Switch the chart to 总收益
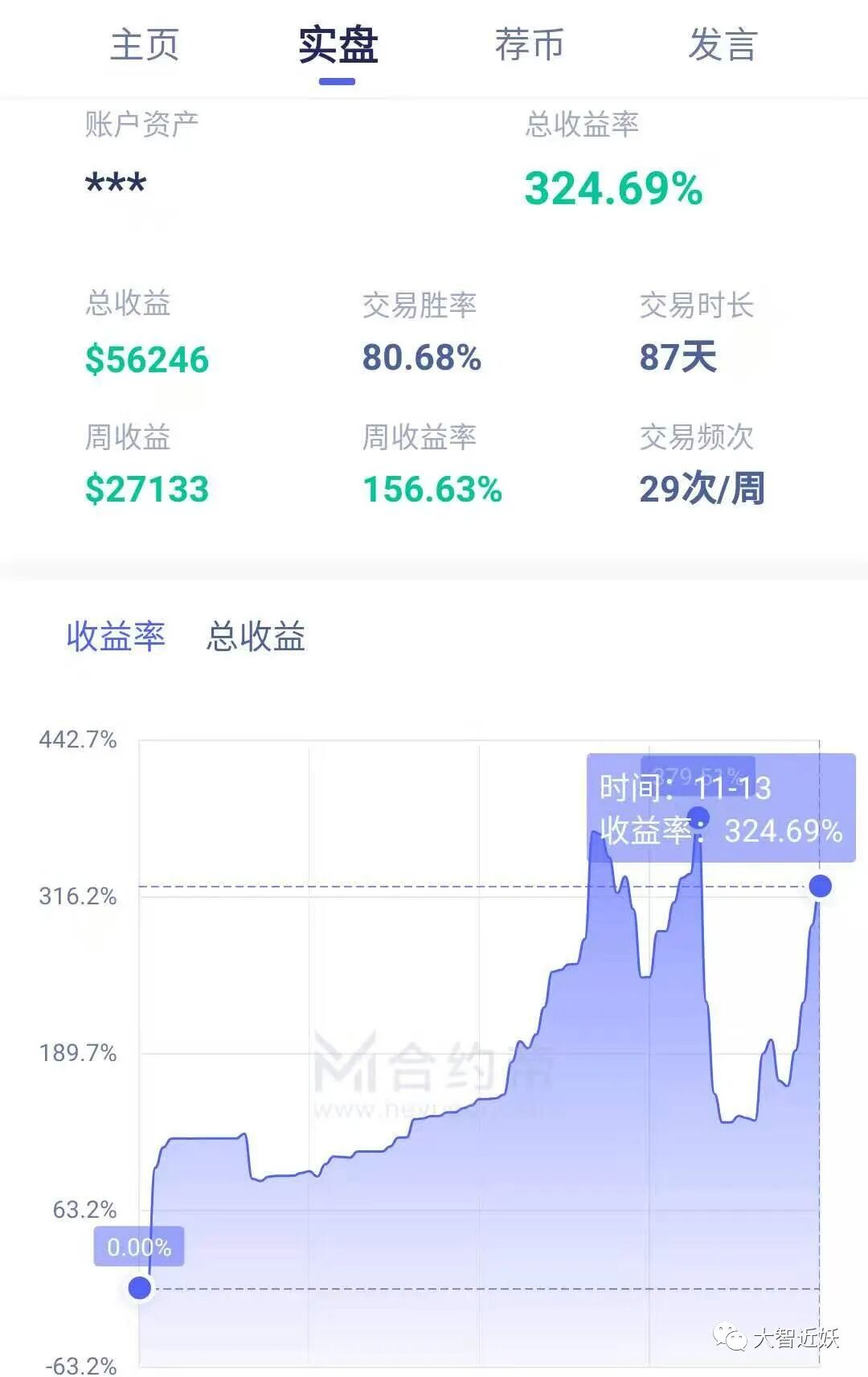Viewport: 868px width, 1377px height. [256, 636]
